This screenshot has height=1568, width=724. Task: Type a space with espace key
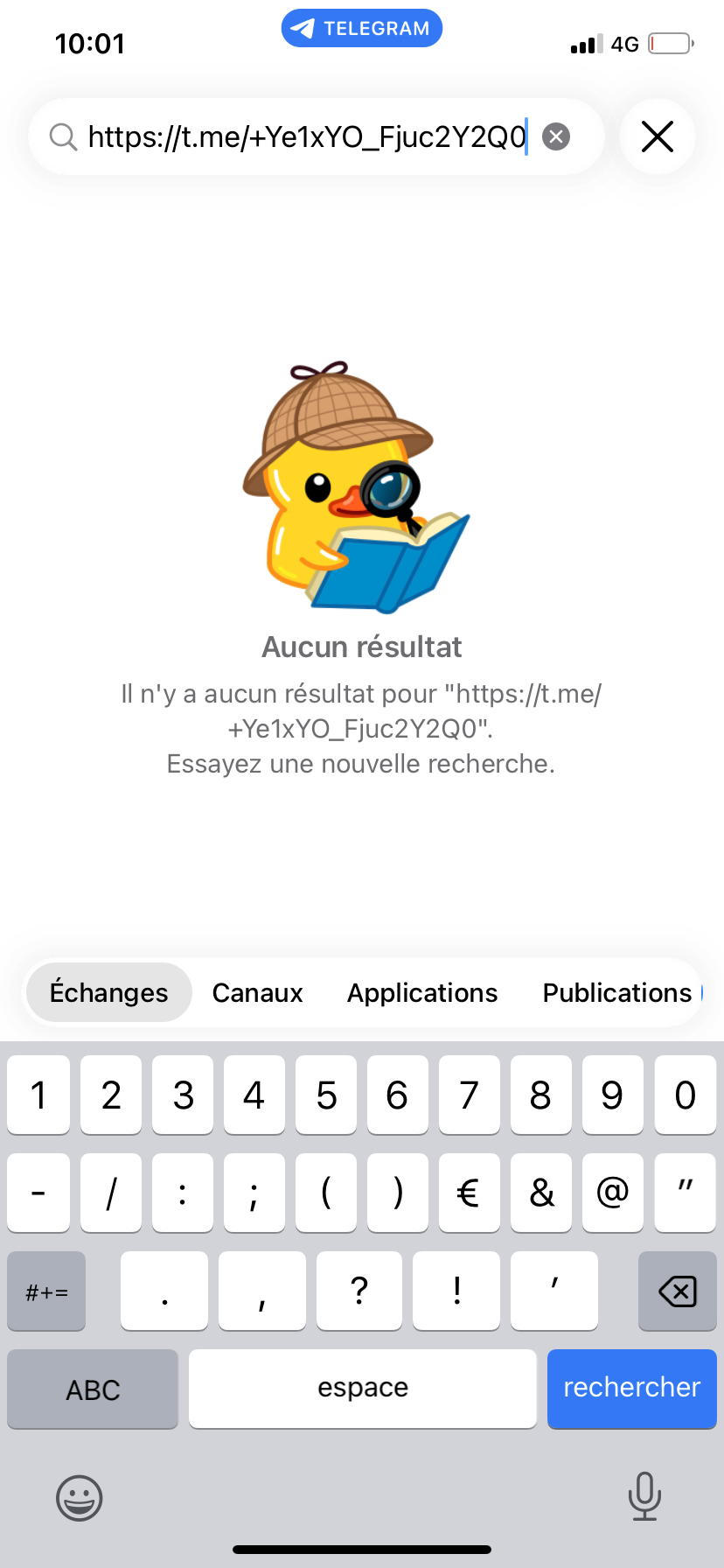tap(362, 1389)
